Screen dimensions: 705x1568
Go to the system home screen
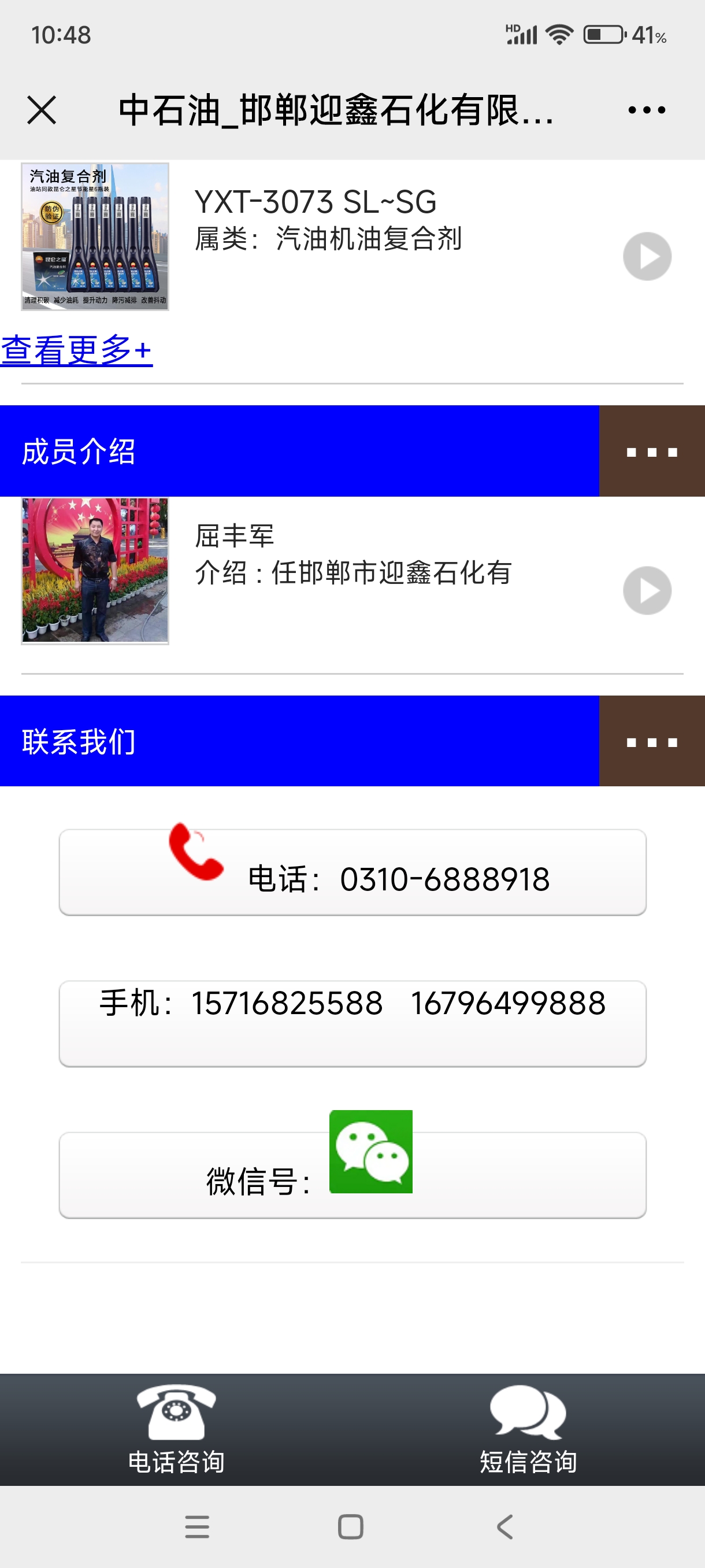click(x=350, y=1526)
